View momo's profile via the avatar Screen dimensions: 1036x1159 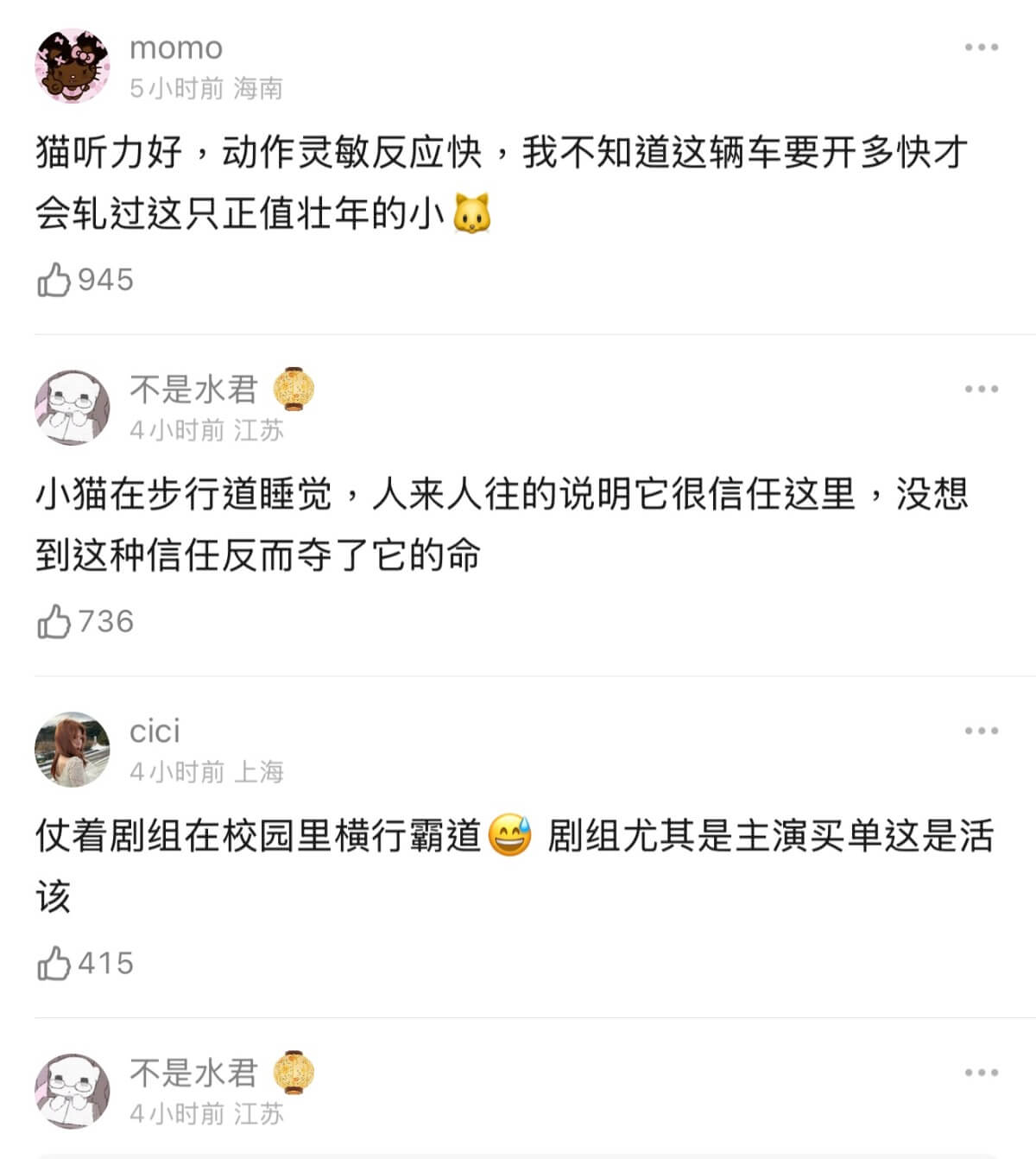73,66
